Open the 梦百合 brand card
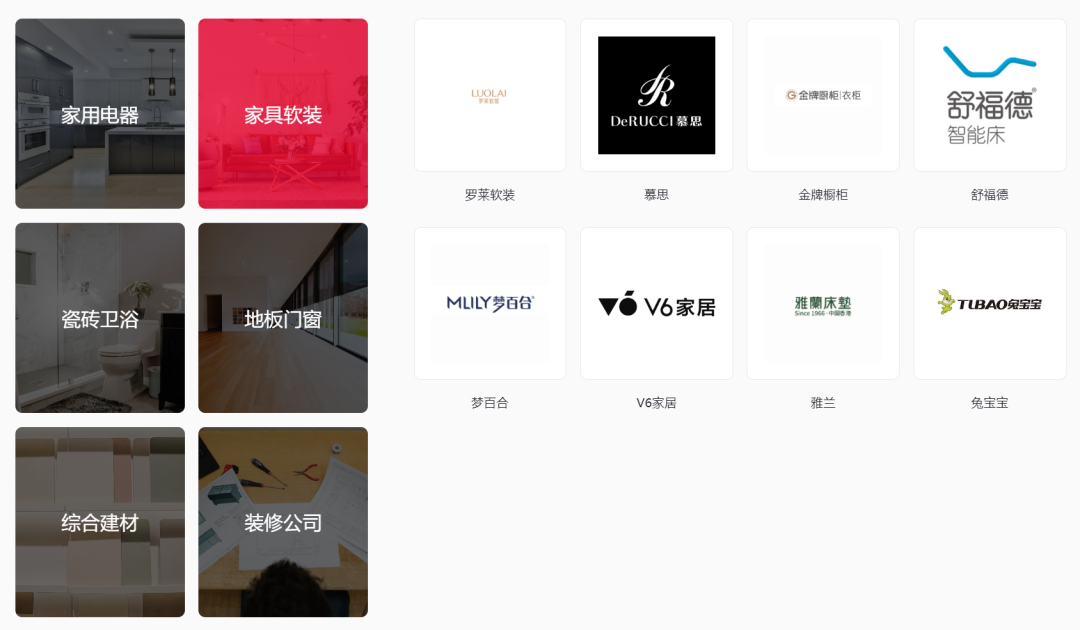Viewport: 1080px width, 630px height. click(x=490, y=304)
